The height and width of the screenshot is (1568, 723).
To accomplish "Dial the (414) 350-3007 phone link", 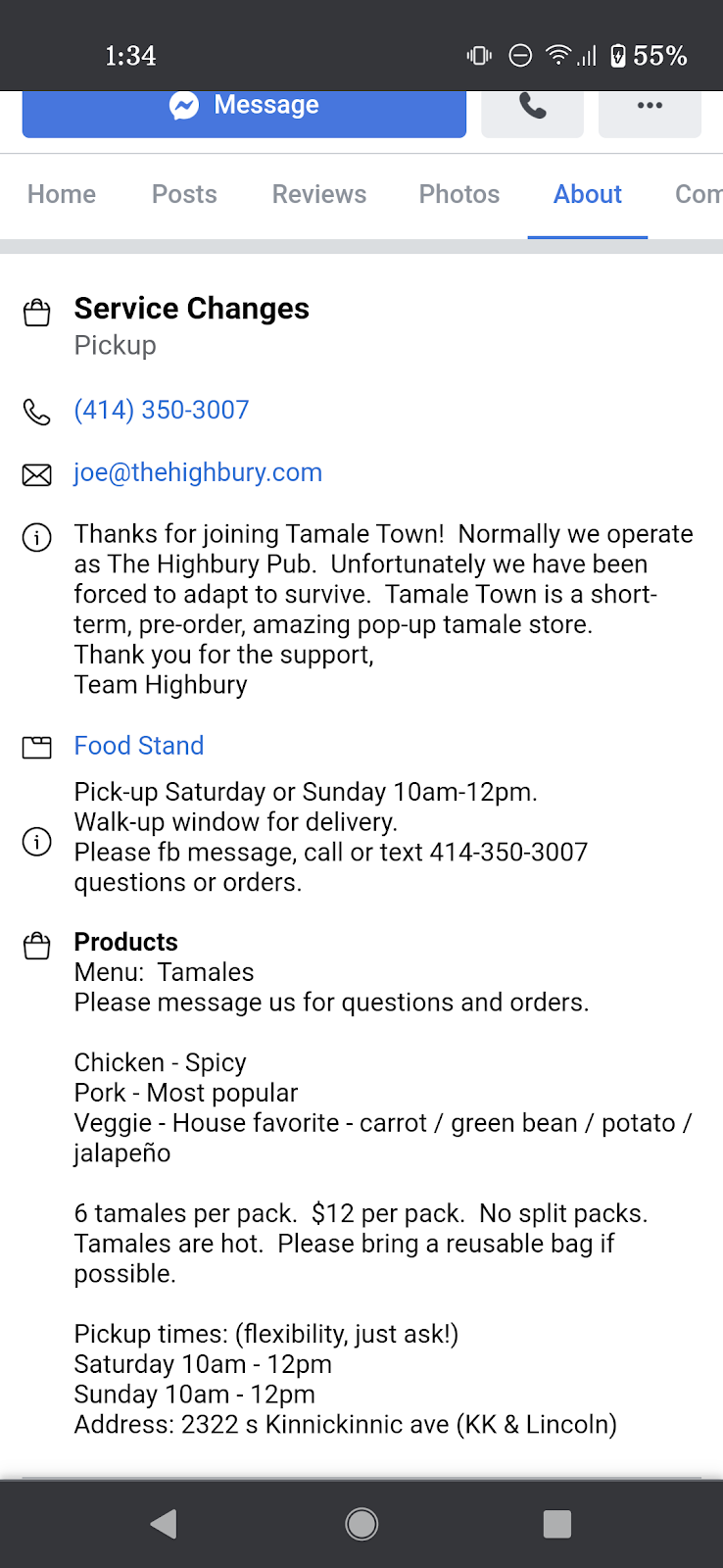I will [162, 410].
